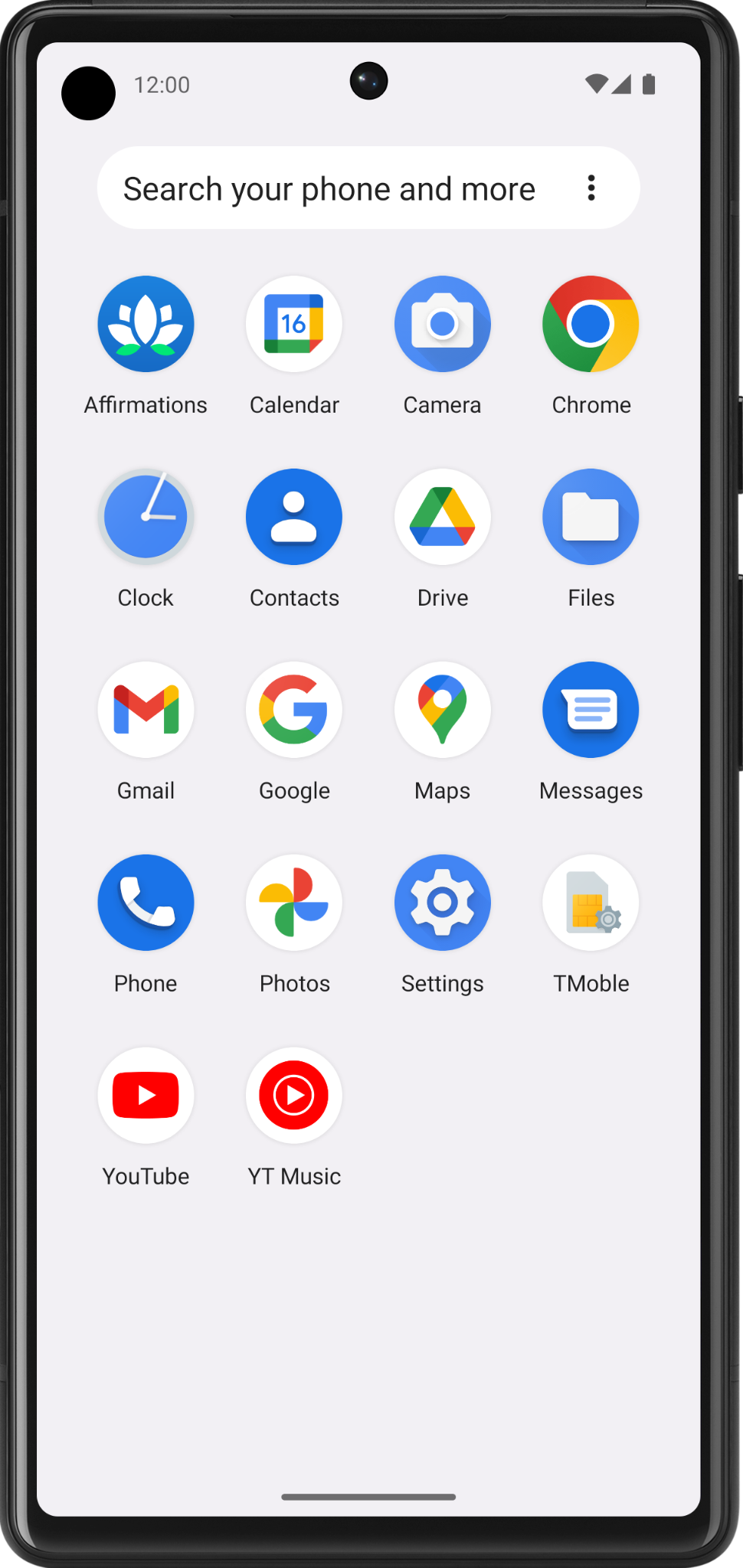
Task: Open the Clock app
Action: pyautogui.click(x=146, y=517)
